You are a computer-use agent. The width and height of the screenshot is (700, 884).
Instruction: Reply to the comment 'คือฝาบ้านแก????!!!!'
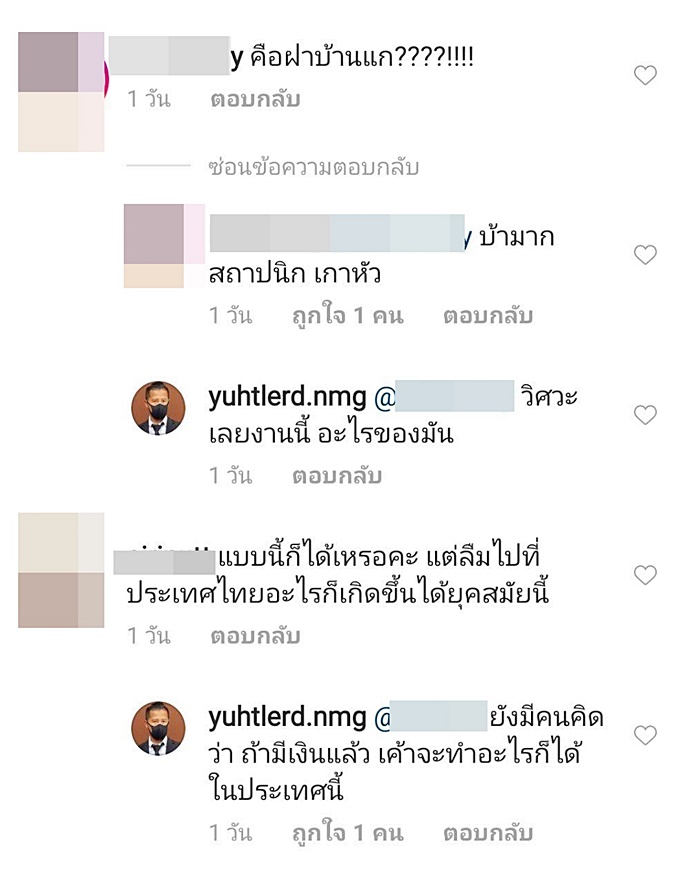point(255,100)
